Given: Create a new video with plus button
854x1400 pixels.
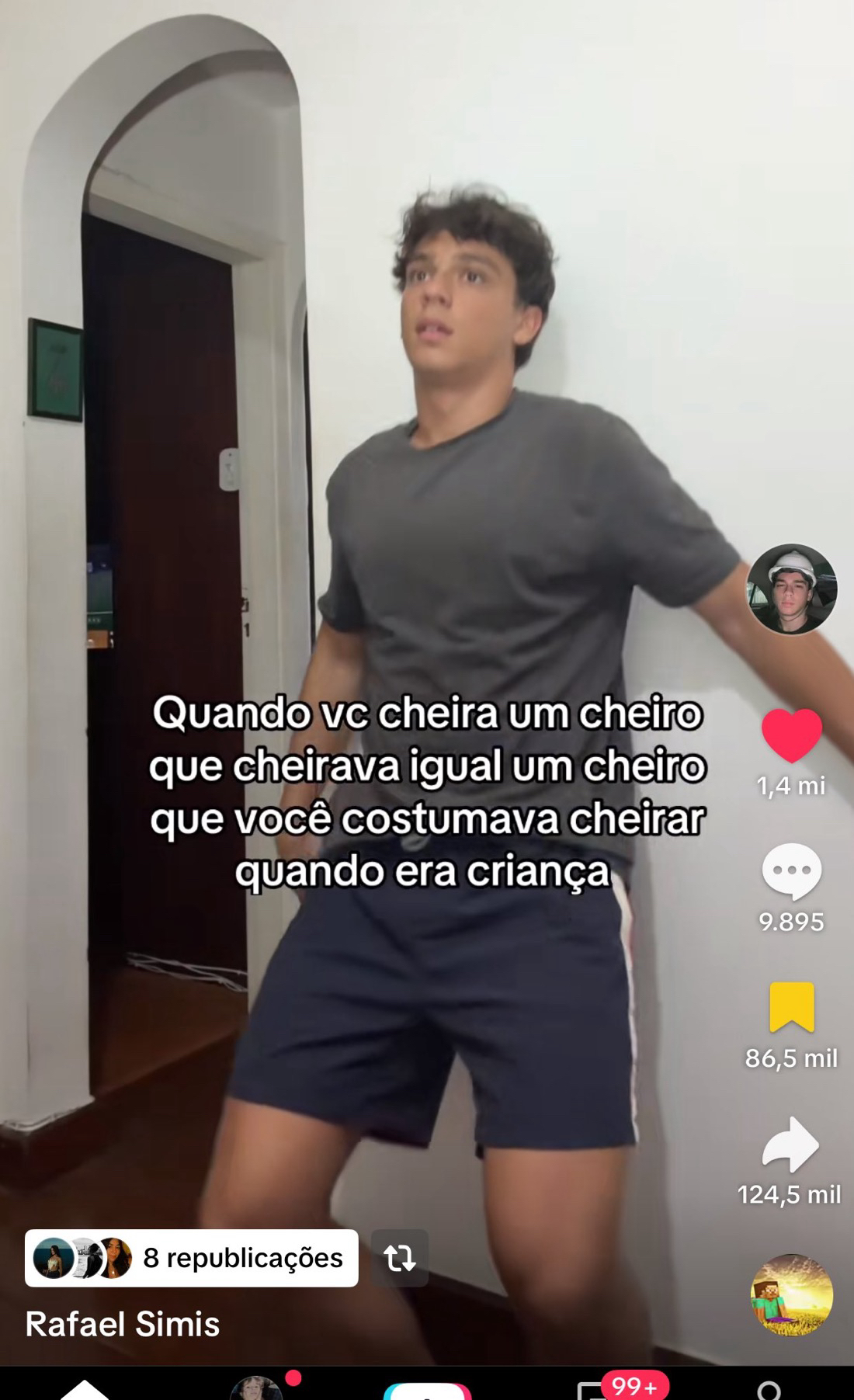Looking at the screenshot, I should (427, 1391).
